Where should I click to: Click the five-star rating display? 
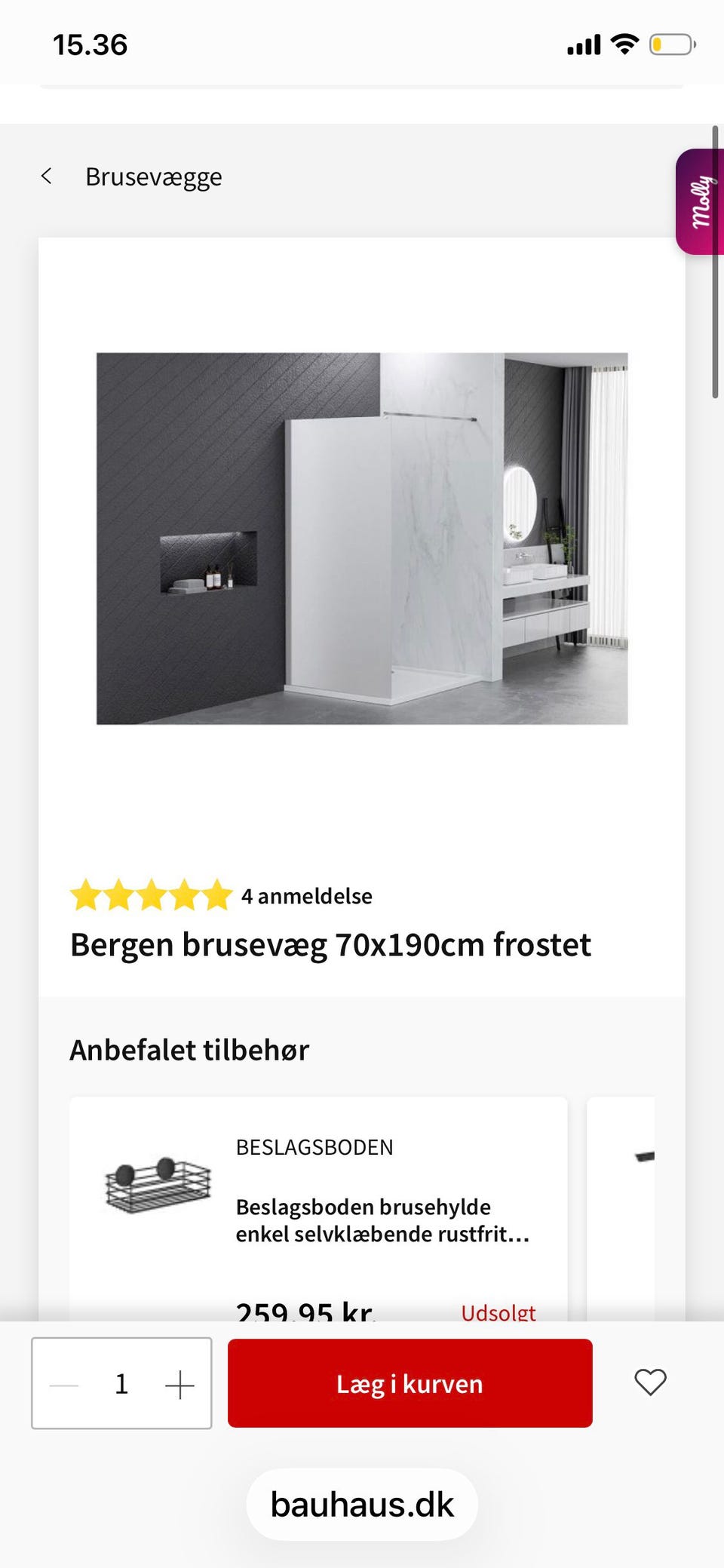tap(149, 895)
